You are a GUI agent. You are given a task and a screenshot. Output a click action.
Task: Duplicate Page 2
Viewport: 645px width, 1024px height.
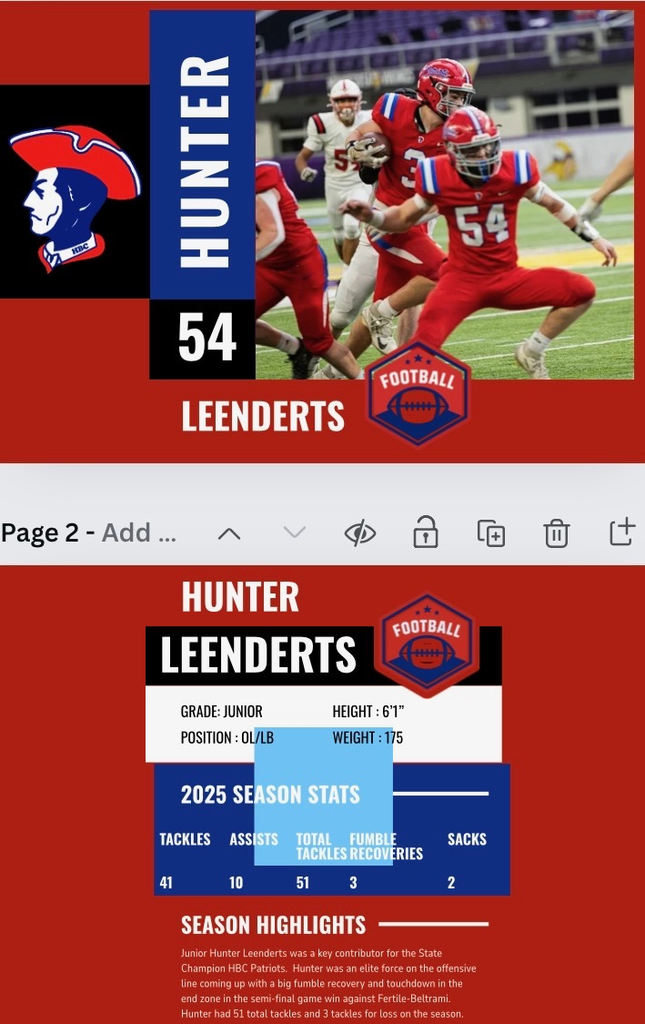point(491,533)
